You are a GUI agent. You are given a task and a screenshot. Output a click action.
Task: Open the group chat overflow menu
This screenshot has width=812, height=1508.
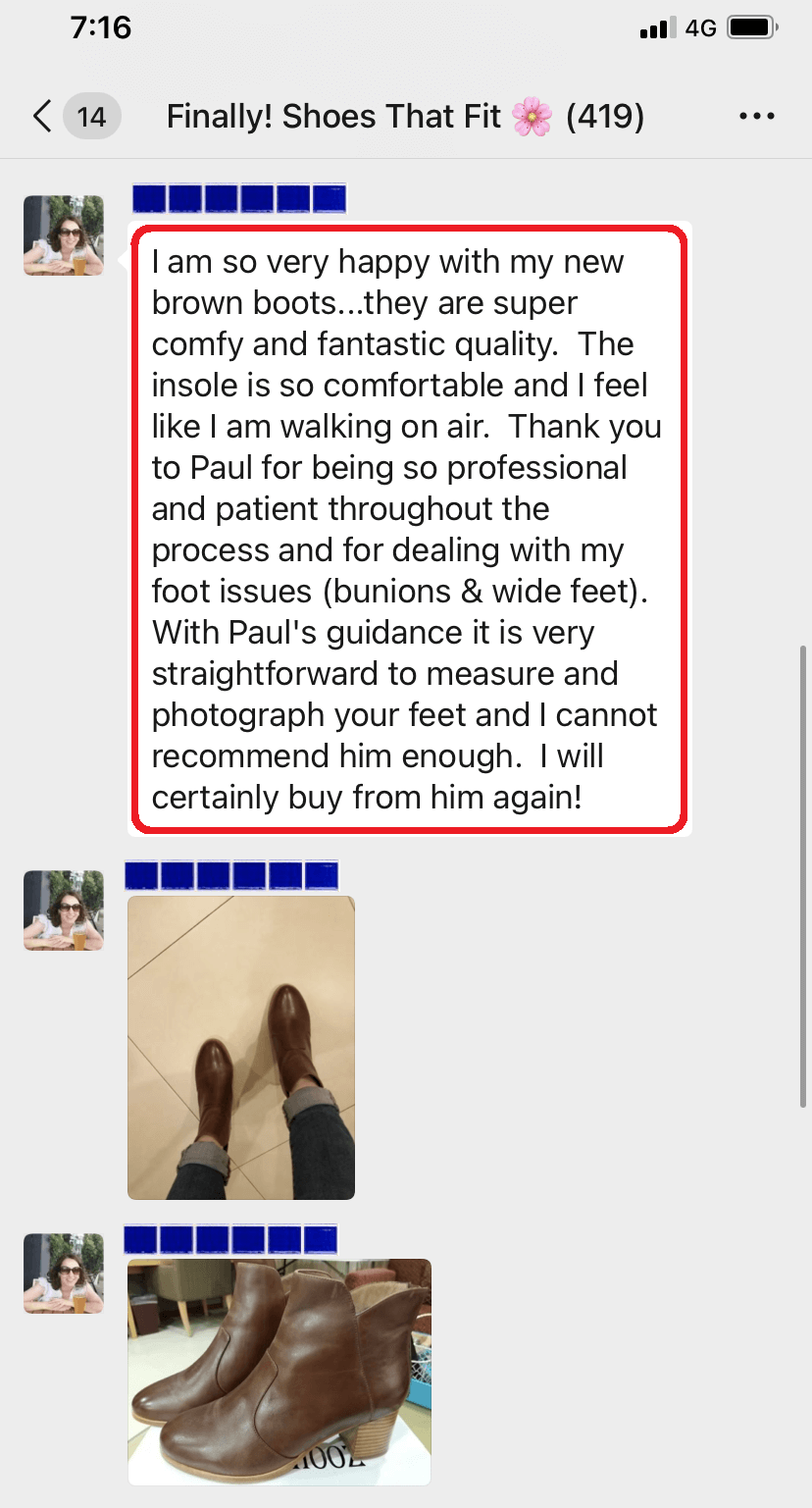[x=756, y=117]
